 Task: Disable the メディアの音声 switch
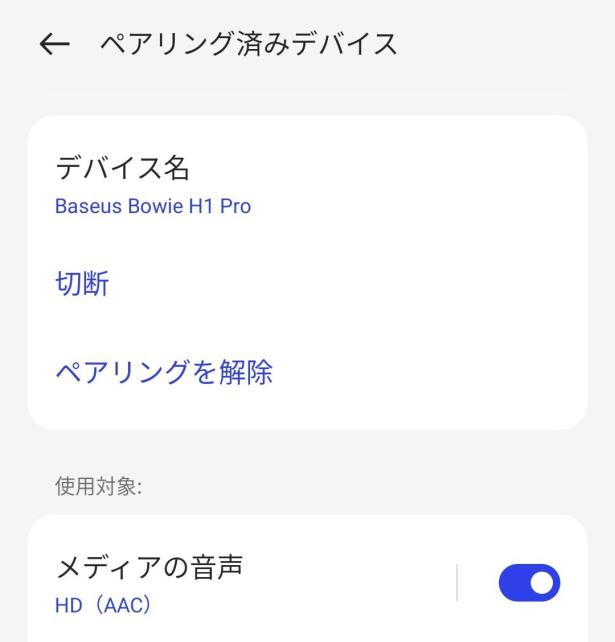(528, 583)
